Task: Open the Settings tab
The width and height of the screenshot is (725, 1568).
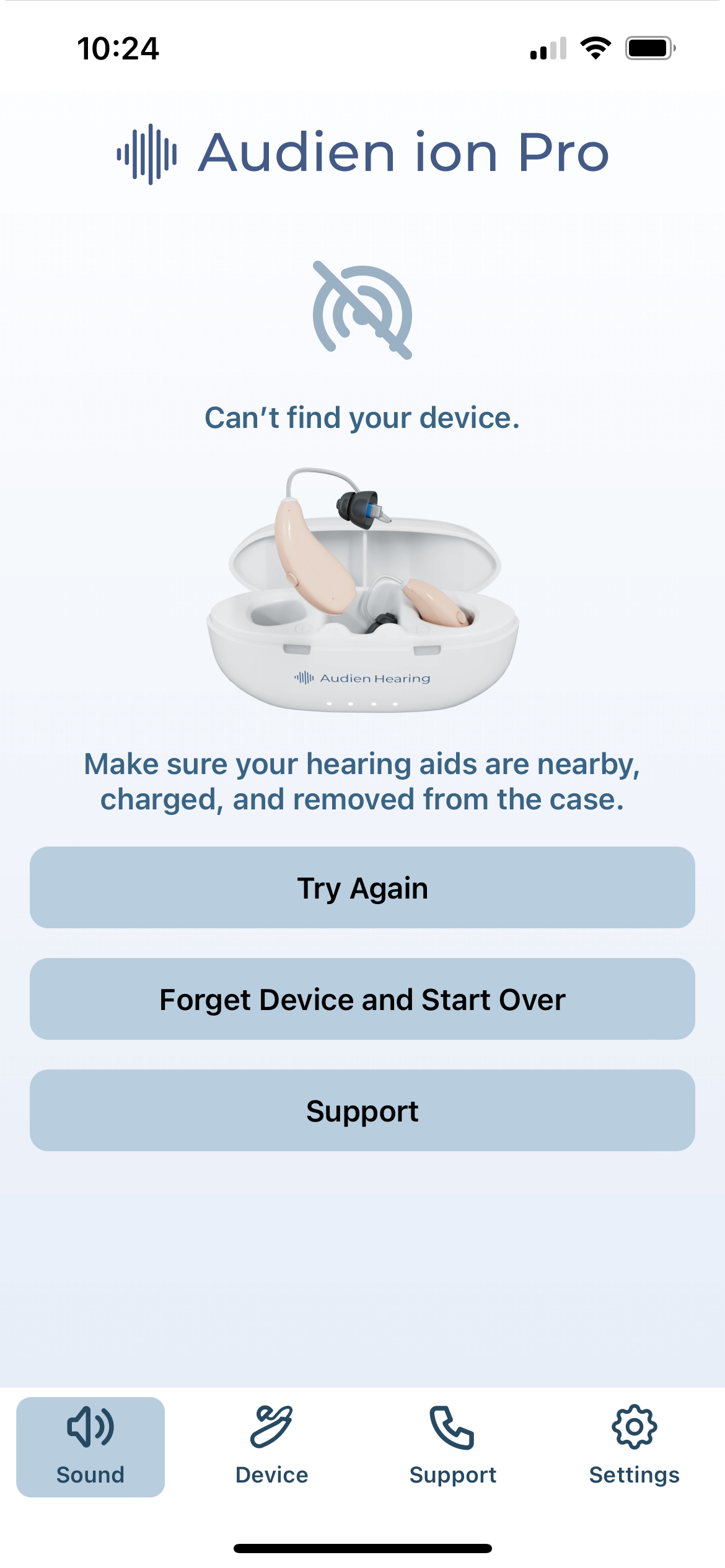Action: coord(634,1447)
